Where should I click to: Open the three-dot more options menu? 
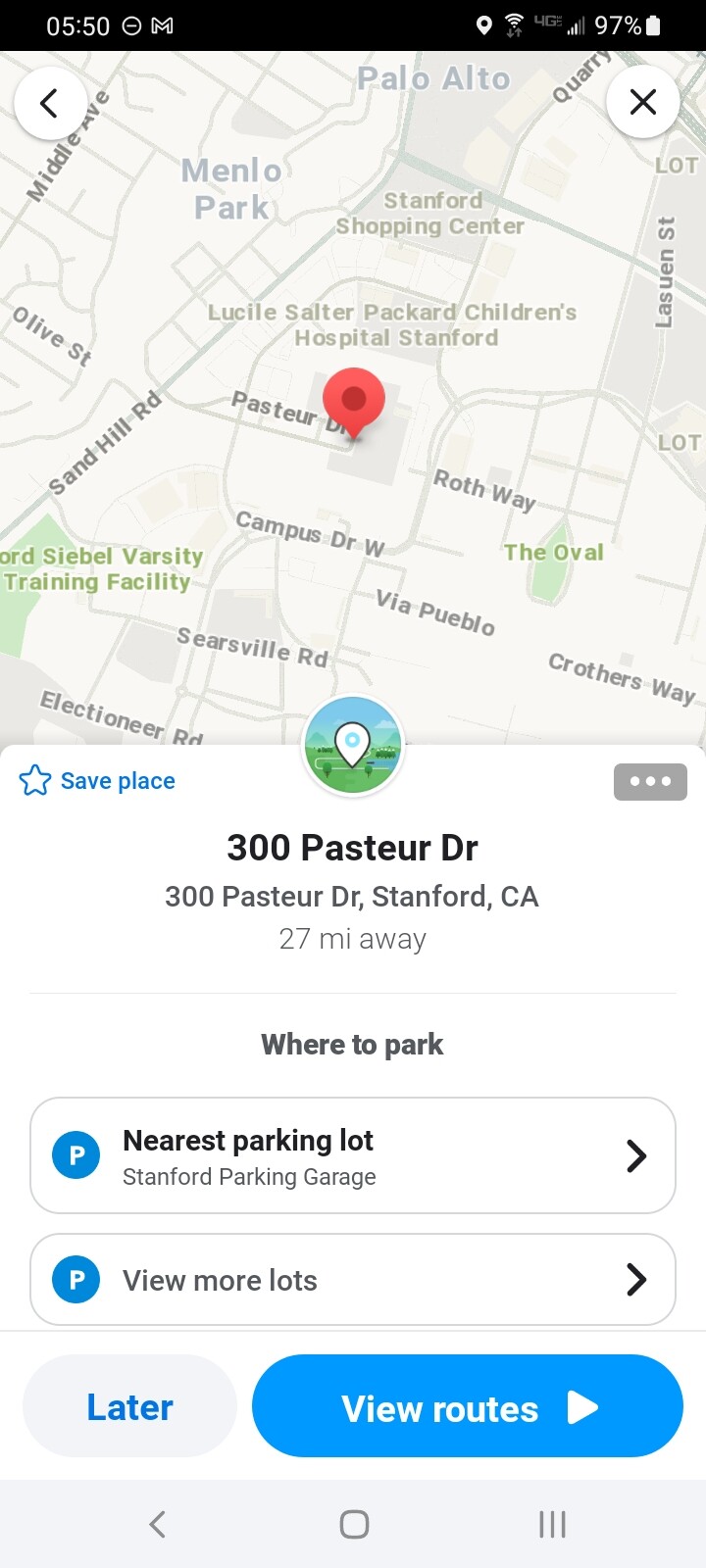[x=650, y=781]
